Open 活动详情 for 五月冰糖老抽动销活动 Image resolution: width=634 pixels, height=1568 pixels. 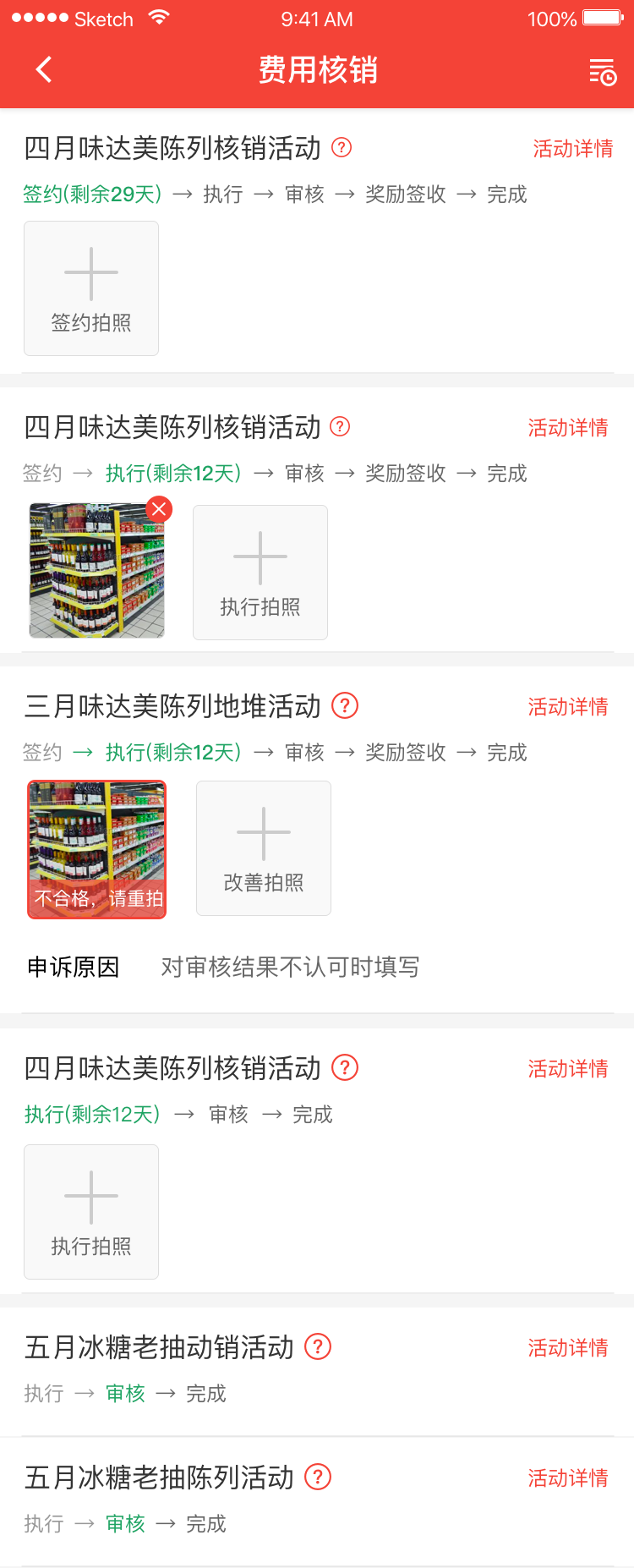click(567, 1348)
